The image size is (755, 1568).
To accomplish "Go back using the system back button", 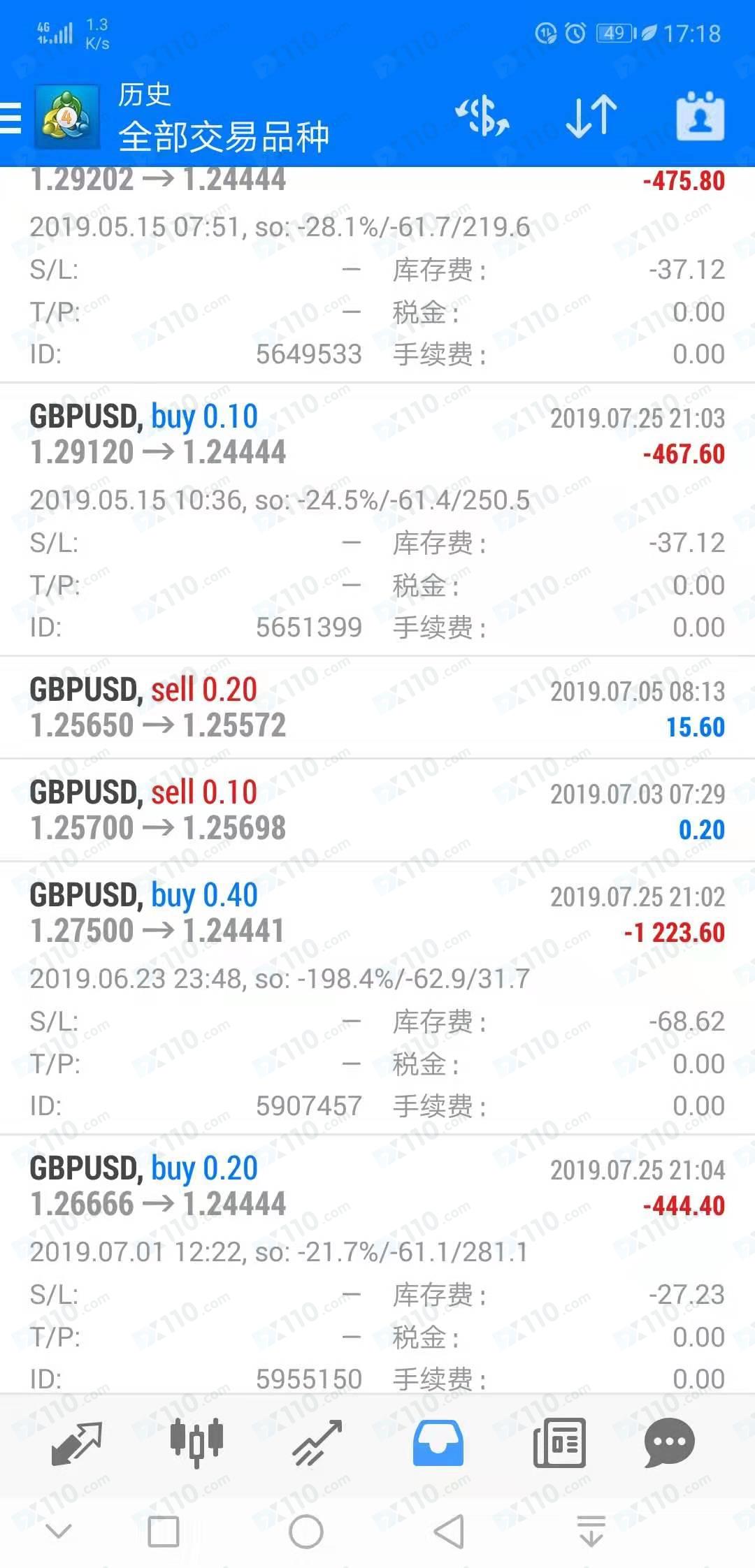I will (x=449, y=1532).
